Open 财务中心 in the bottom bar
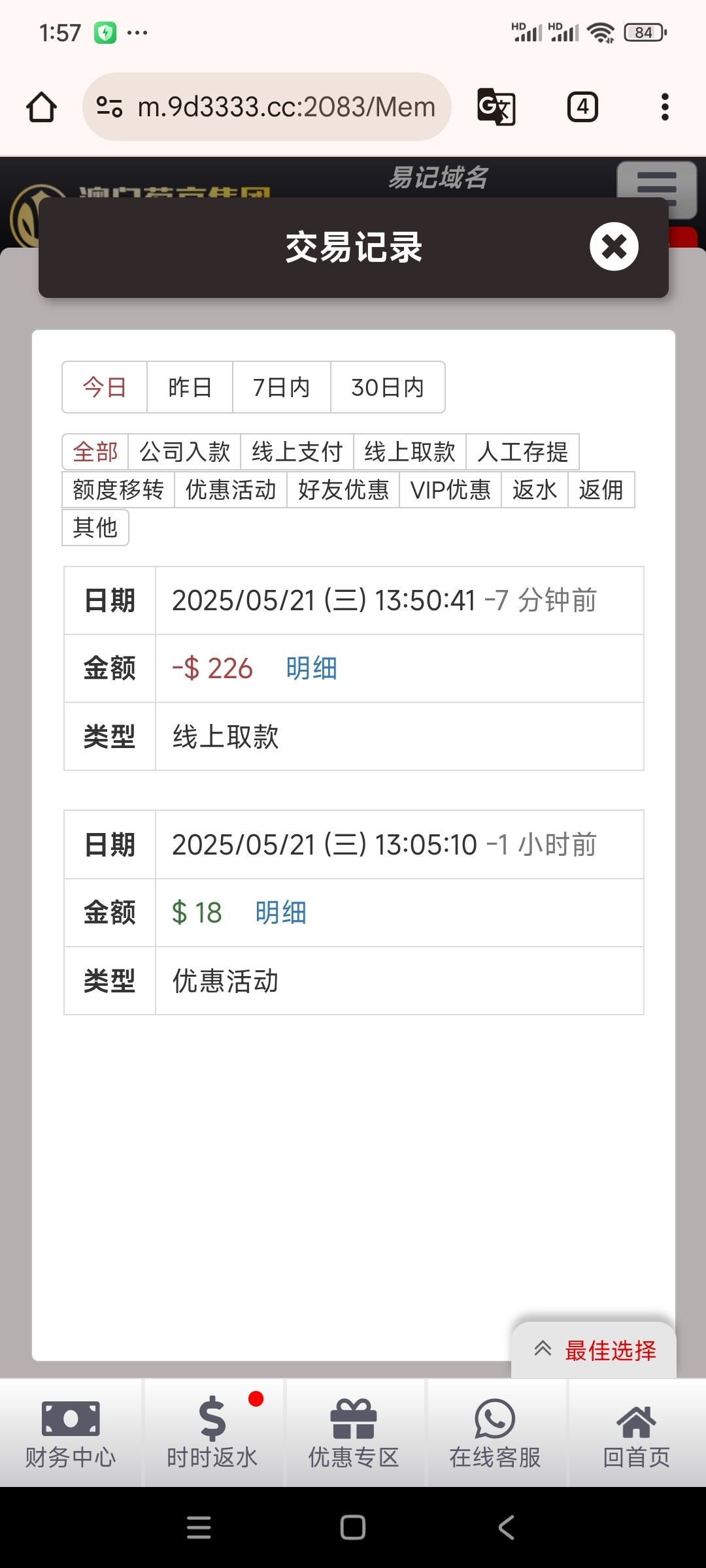 click(x=71, y=1433)
